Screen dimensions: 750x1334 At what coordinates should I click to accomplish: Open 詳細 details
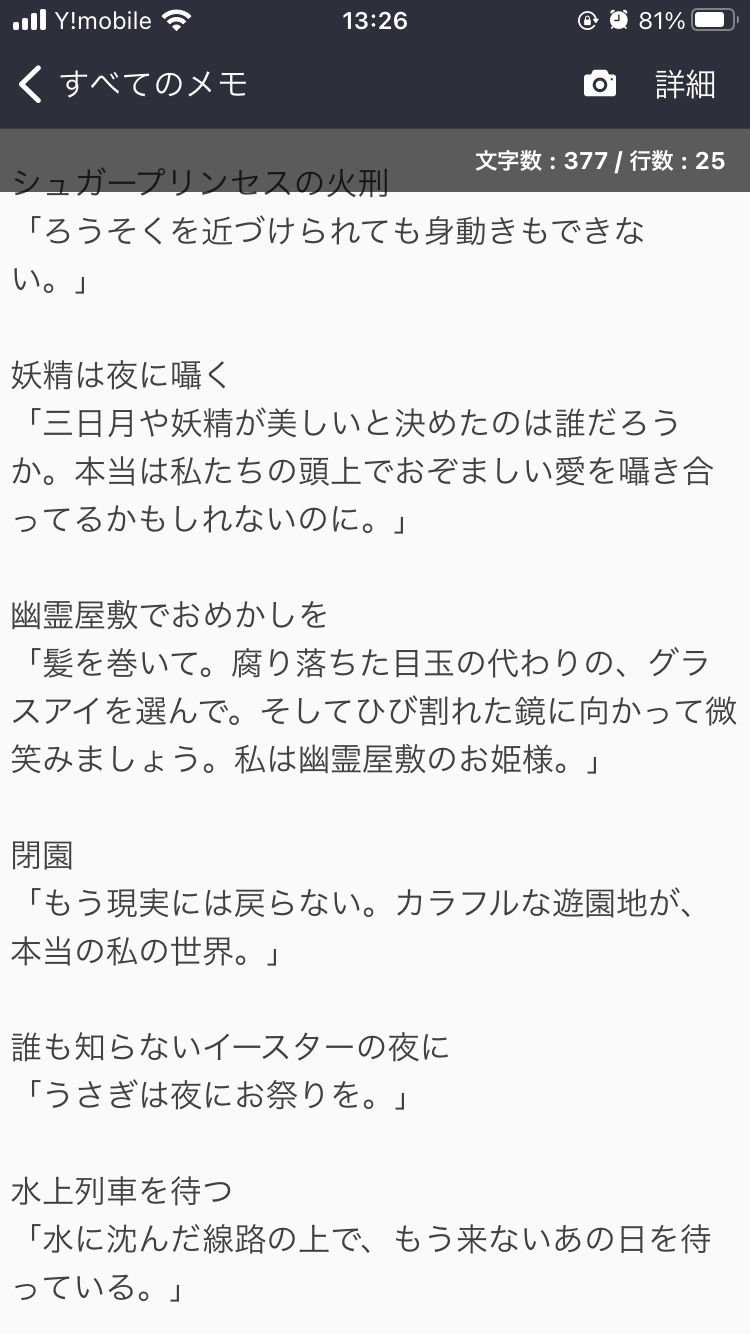click(685, 84)
